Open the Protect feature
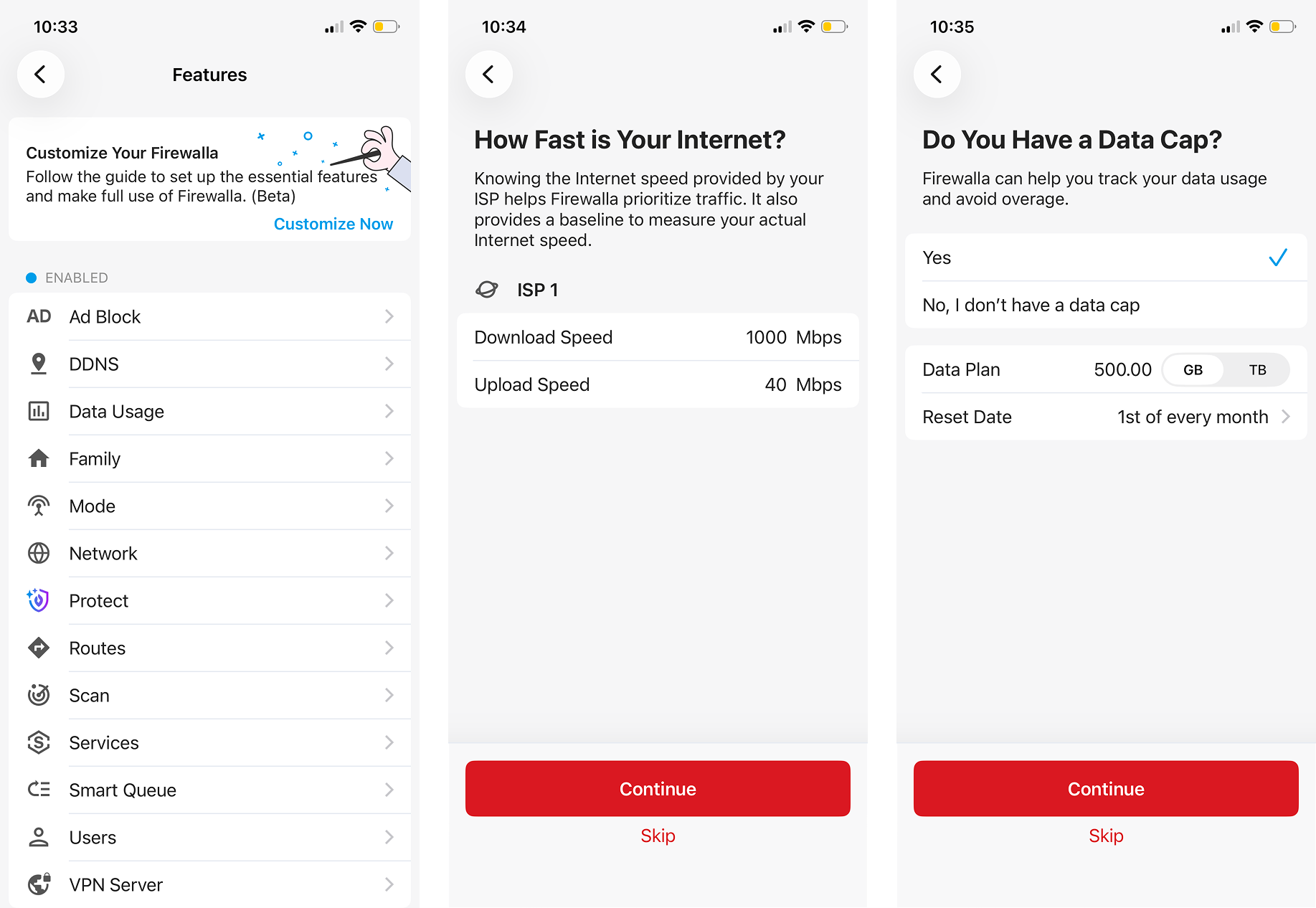The height and width of the screenshot is (908, 1316). tap(209, 601)
